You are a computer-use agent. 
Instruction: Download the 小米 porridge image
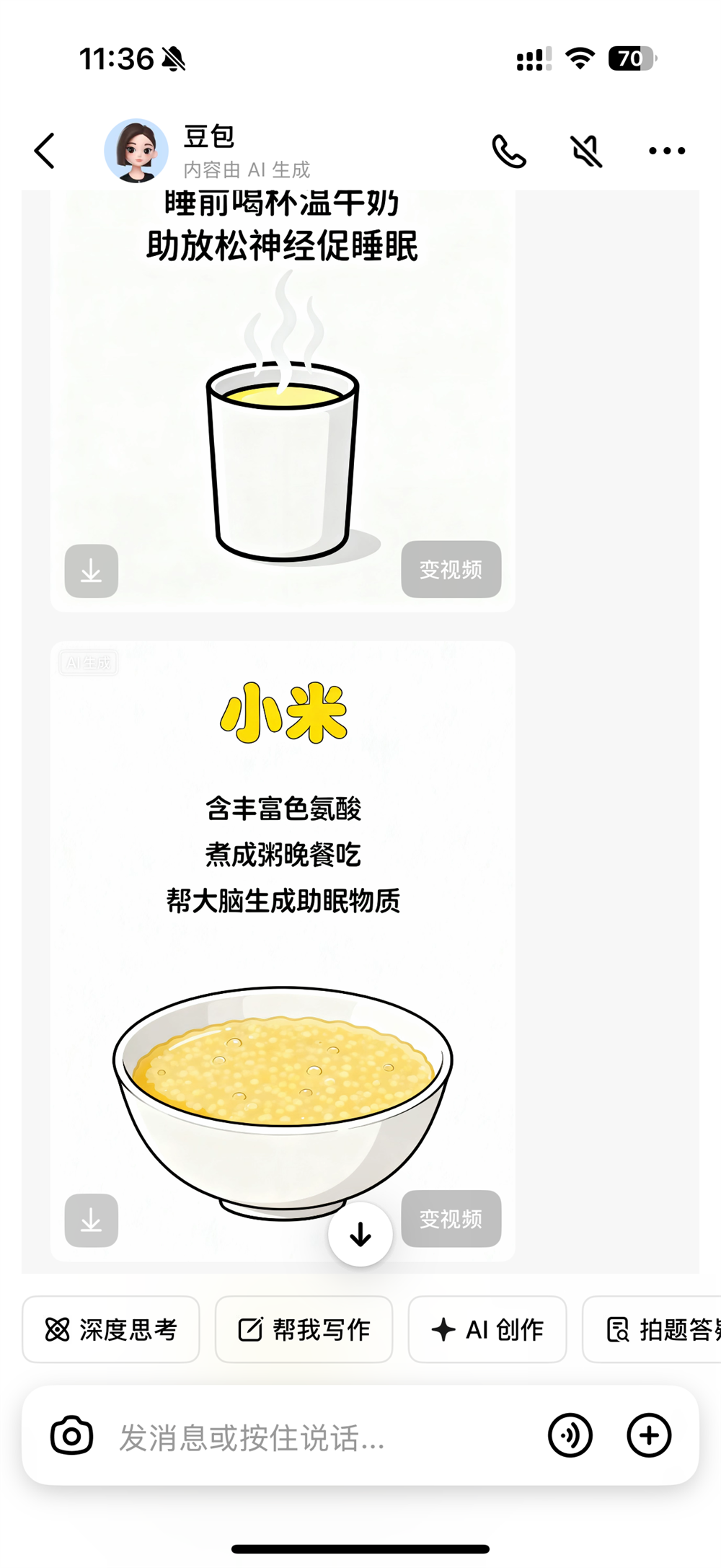[x=92, y=1220]
